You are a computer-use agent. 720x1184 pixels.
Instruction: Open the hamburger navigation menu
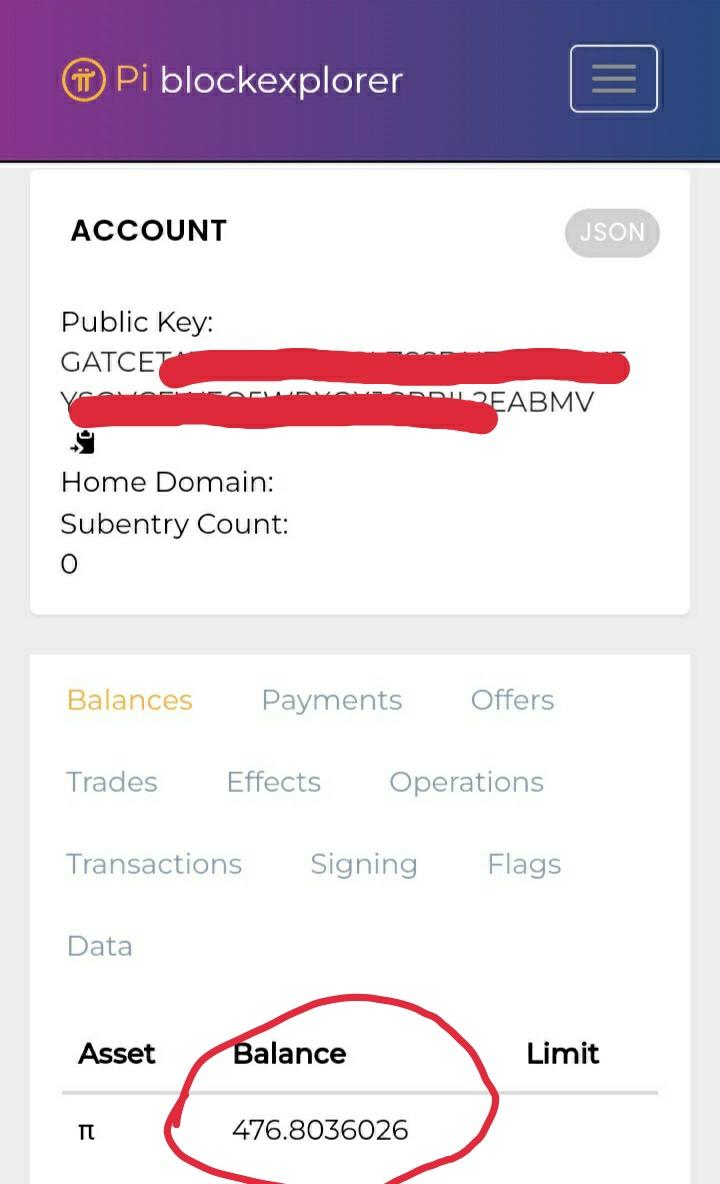pyautogui.click(x=613, y=79)
